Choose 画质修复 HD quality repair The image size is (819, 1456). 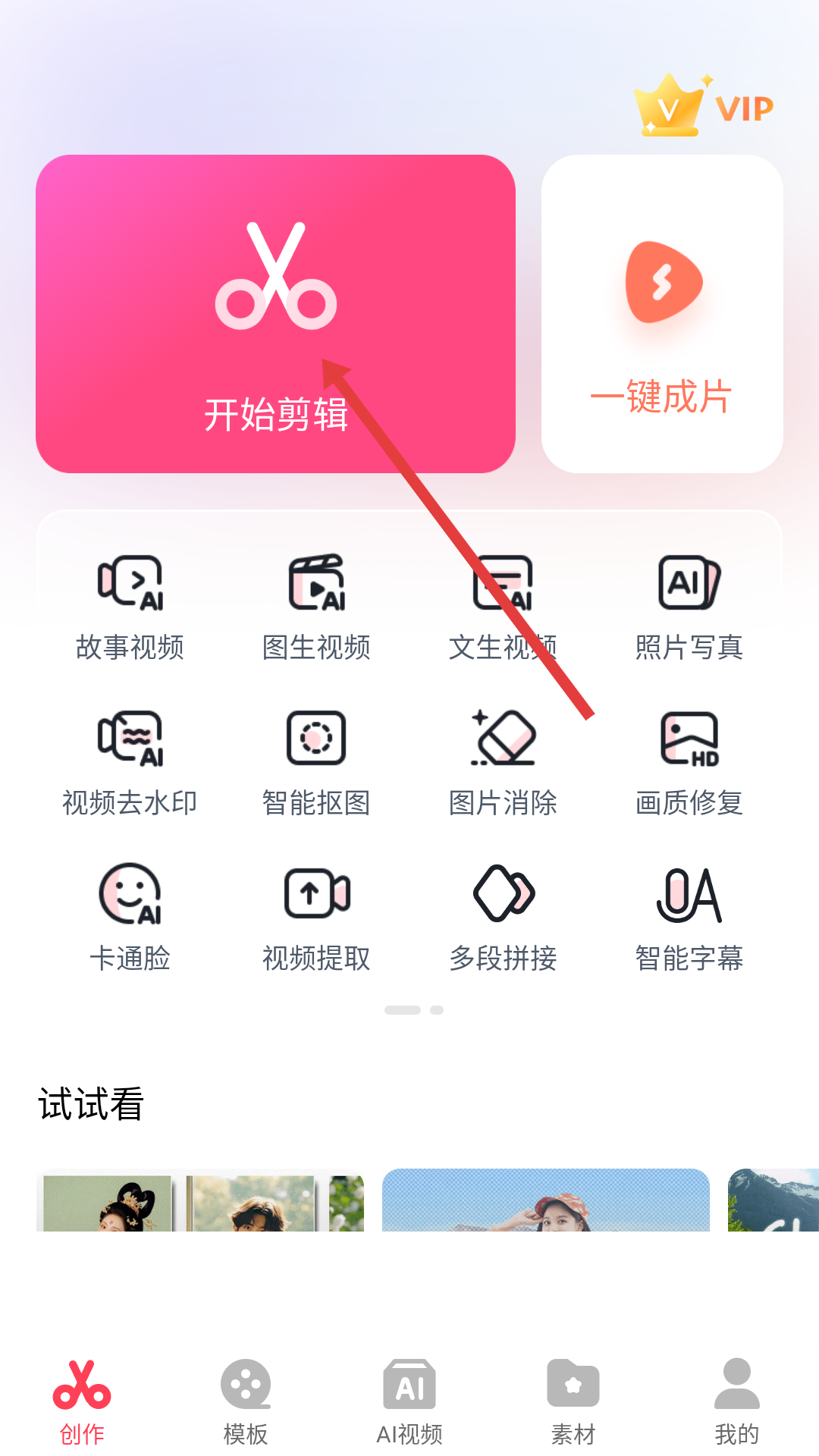689,762
